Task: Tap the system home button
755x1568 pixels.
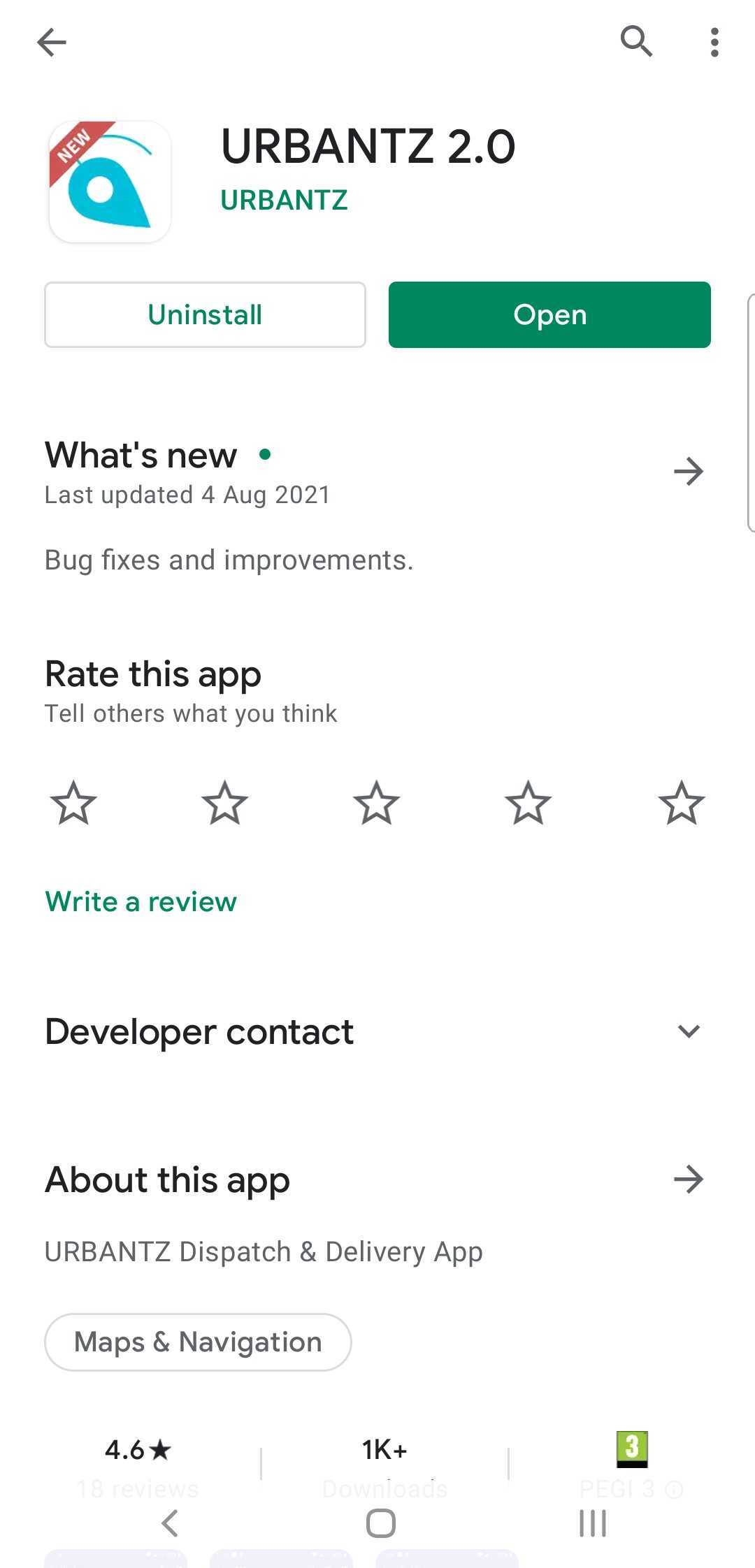Action: [381, 1523]
